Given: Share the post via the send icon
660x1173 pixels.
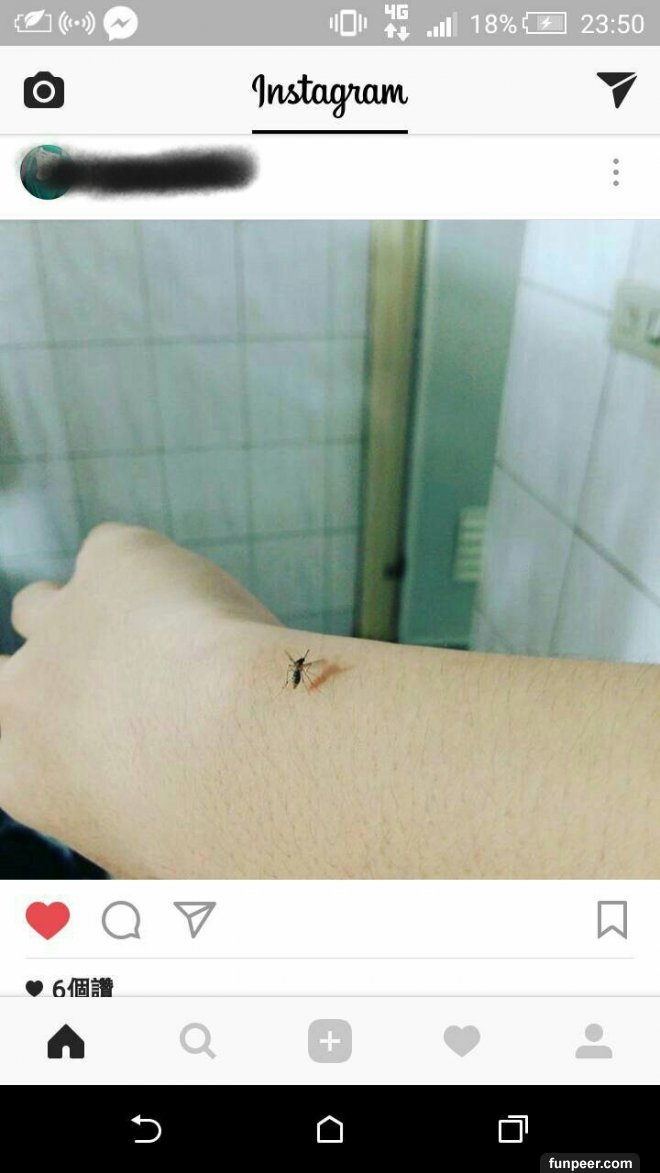Looking at the screenshot, I should click(x=194, y=919).
